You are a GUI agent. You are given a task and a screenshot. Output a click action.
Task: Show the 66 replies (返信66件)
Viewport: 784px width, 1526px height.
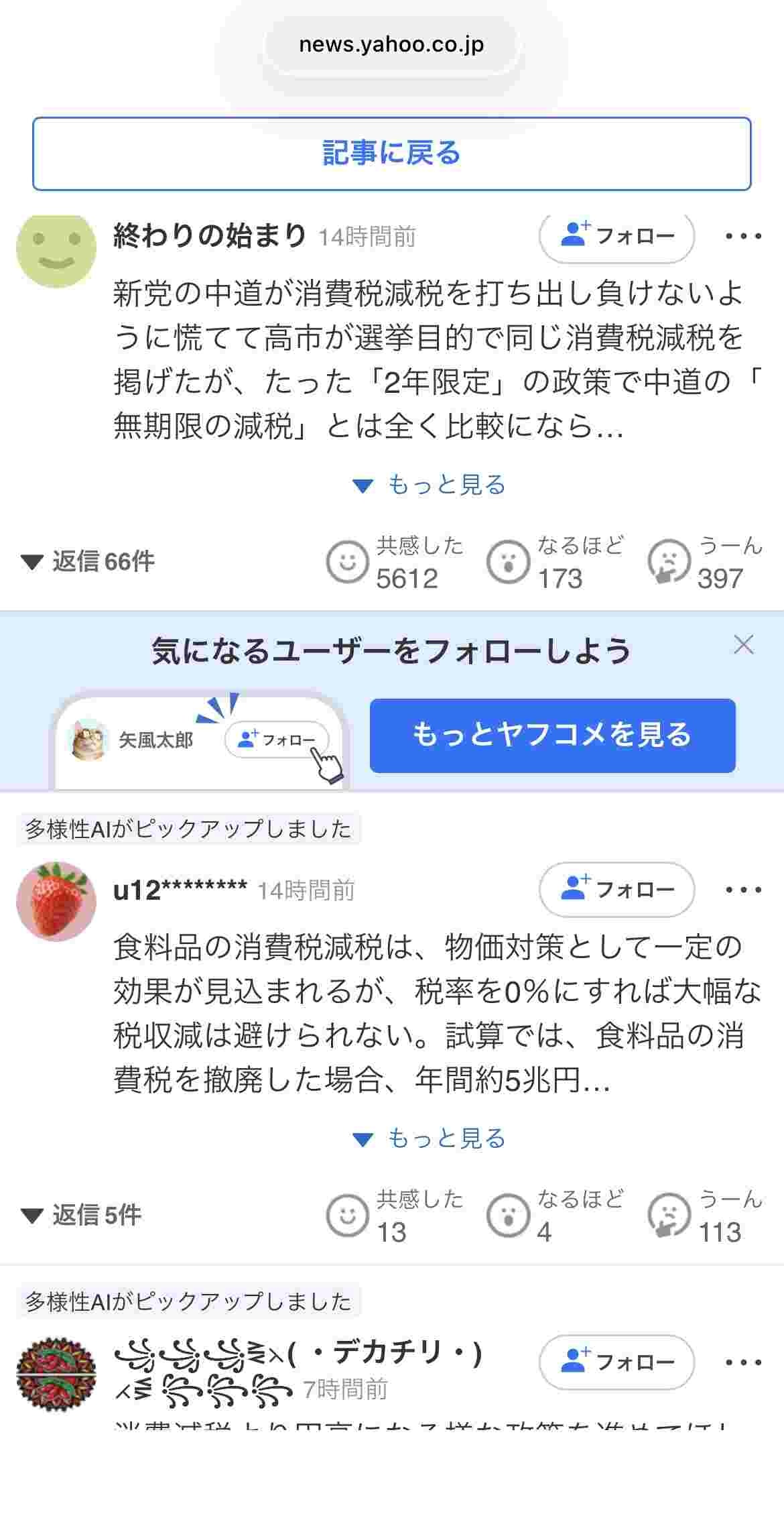[88, 561]
